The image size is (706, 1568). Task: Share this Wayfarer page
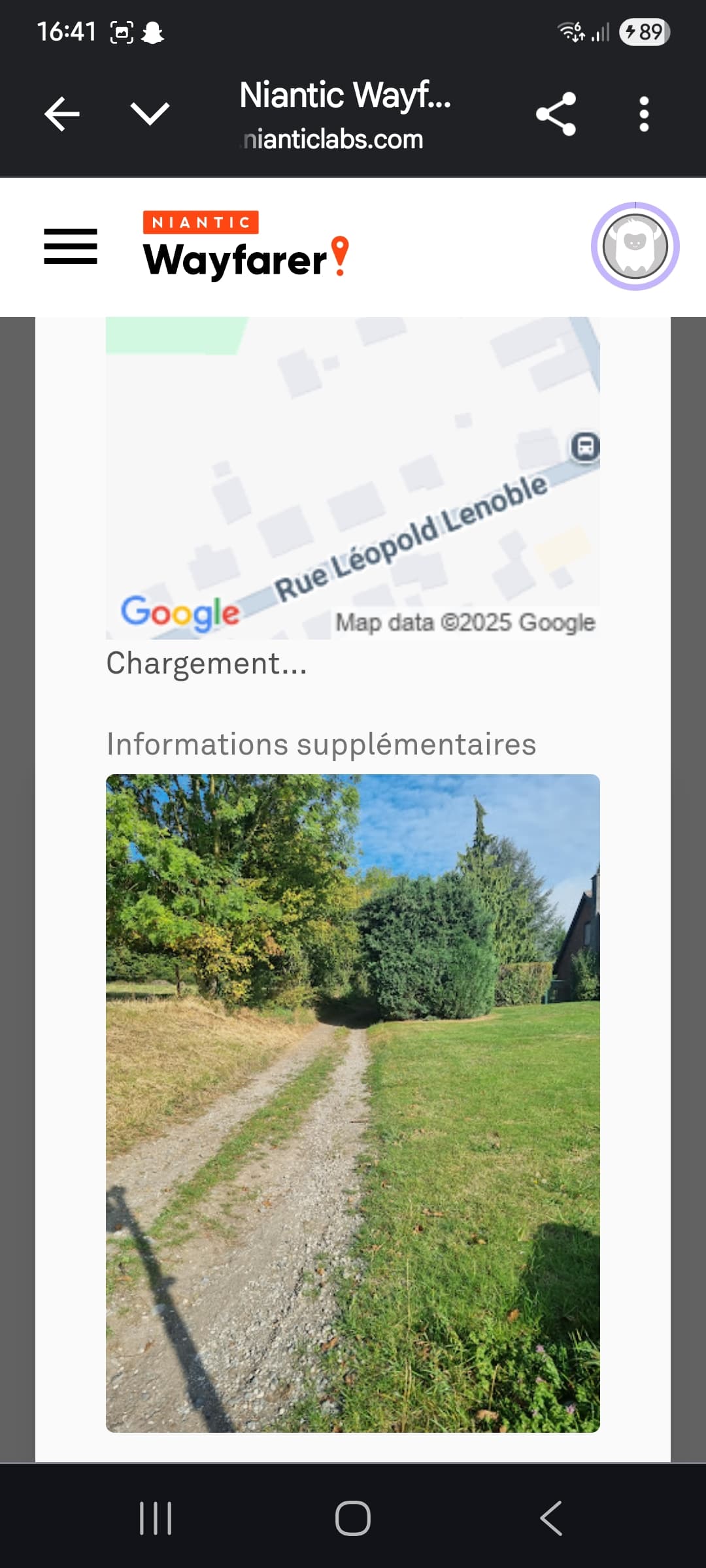click(556, 114)
